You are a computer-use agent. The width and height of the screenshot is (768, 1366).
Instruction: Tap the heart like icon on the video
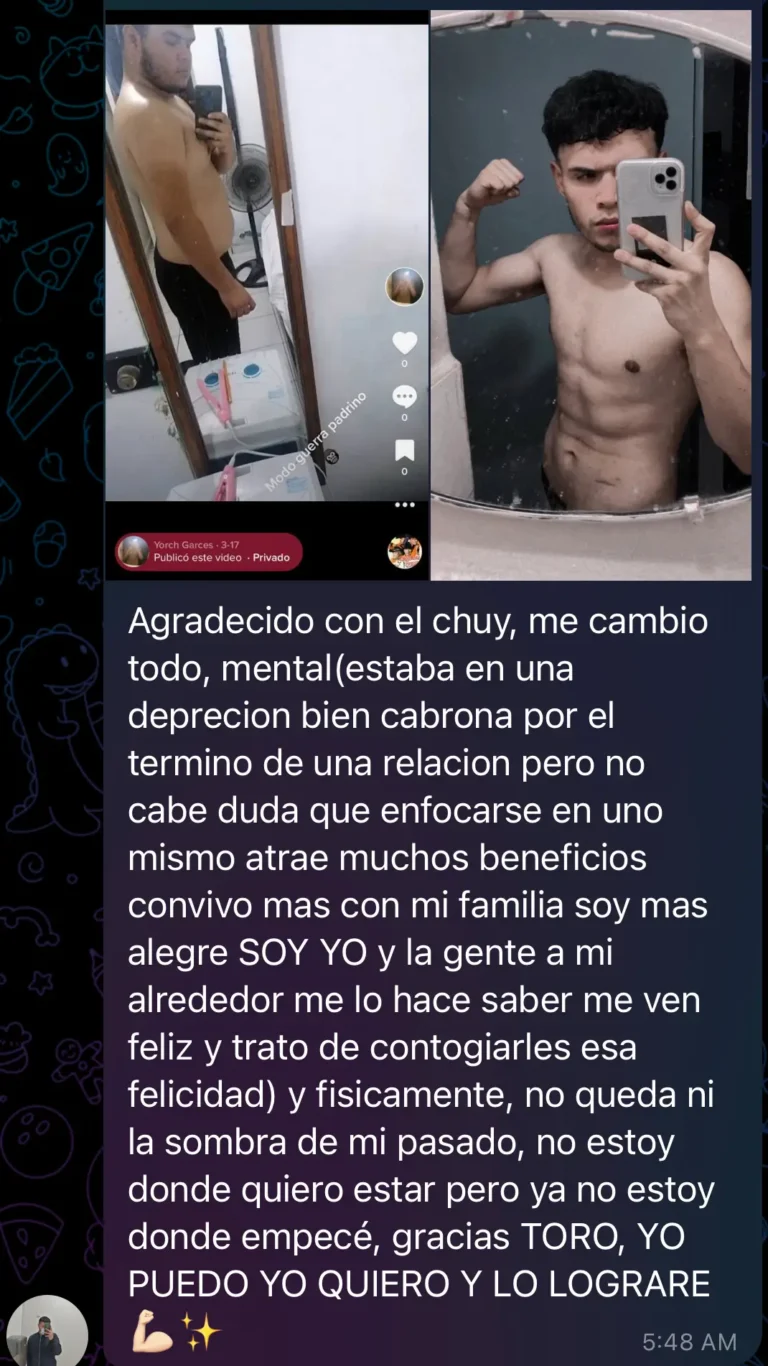403,342
